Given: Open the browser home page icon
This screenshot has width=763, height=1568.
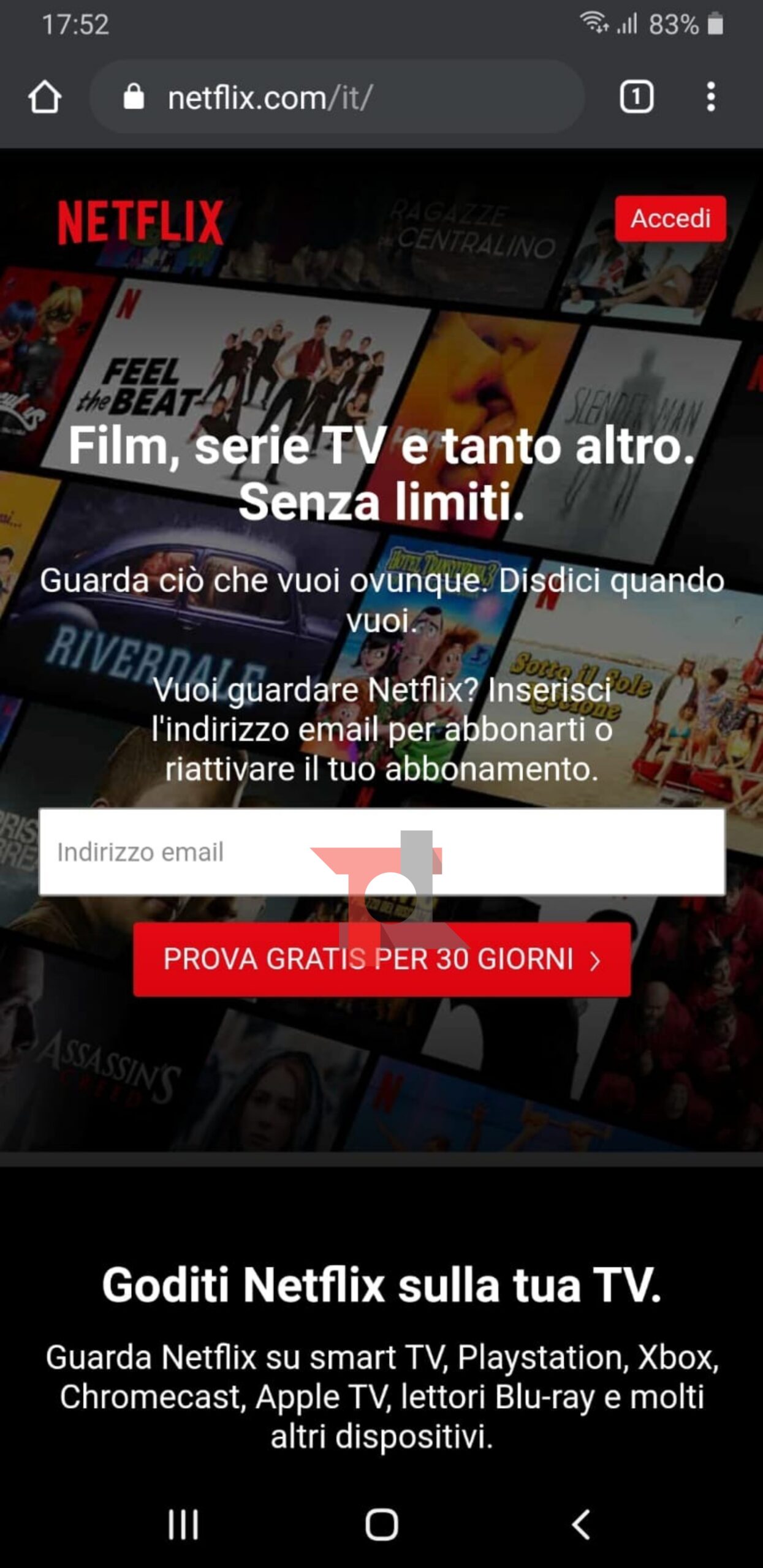Looking at the screenshot, I should click(45, 97).
